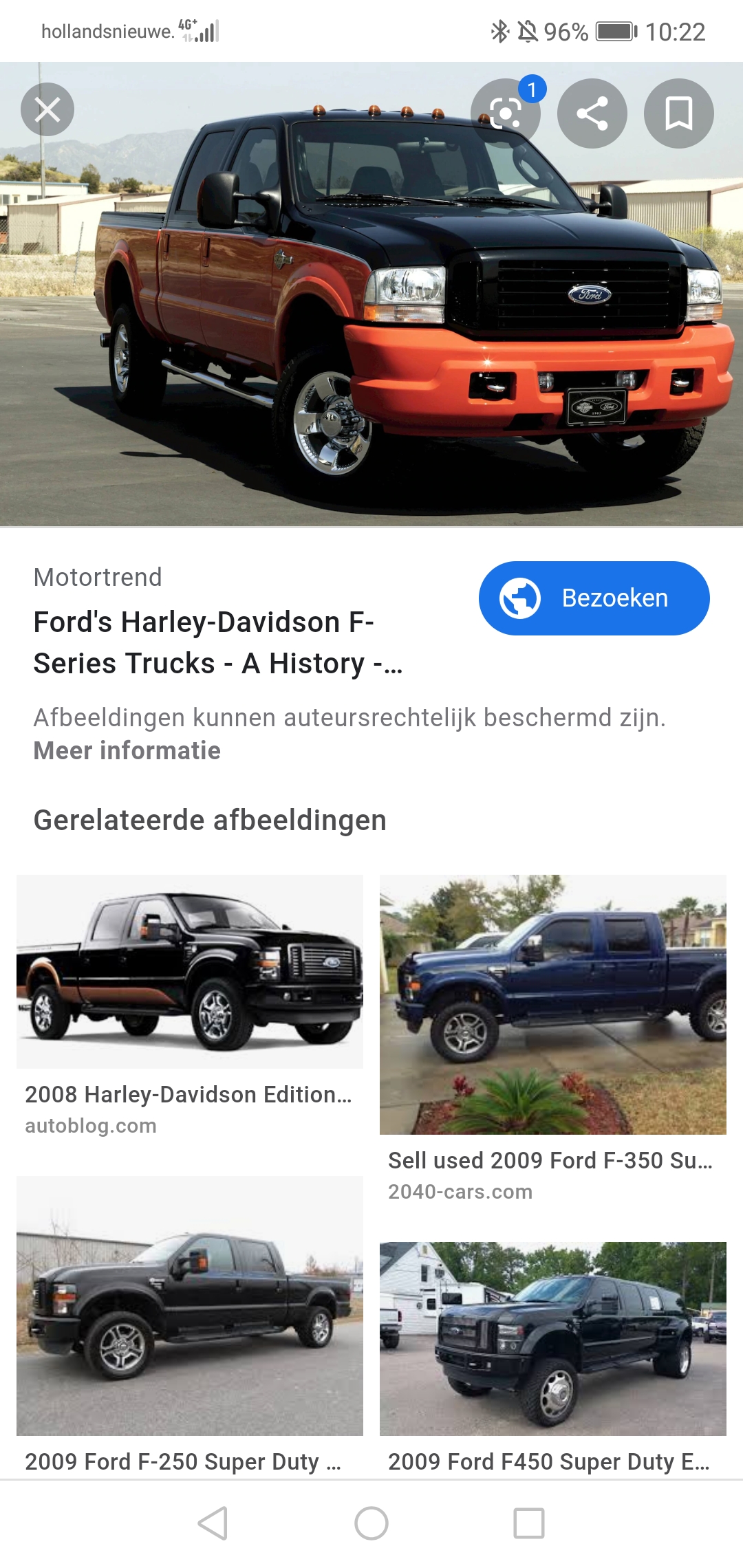Open the Meer informatie link
The height and width of the screenshot is (1568, 743).
[127, 751]
